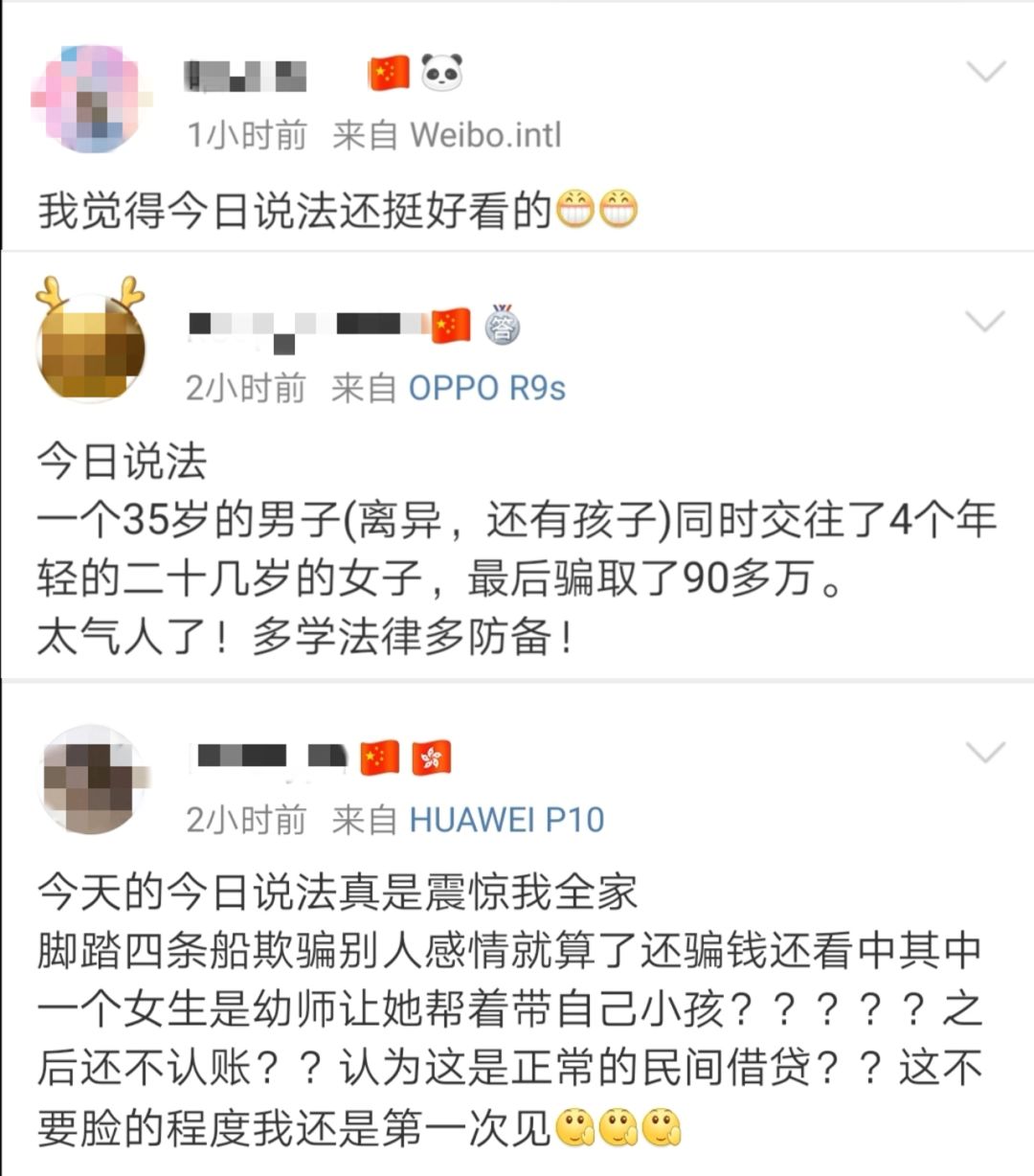Viewport: 1034px width, 1176px height.
Task: Expand the chevron menu on the HUAWEI P10 post
Action: (985, 752)
